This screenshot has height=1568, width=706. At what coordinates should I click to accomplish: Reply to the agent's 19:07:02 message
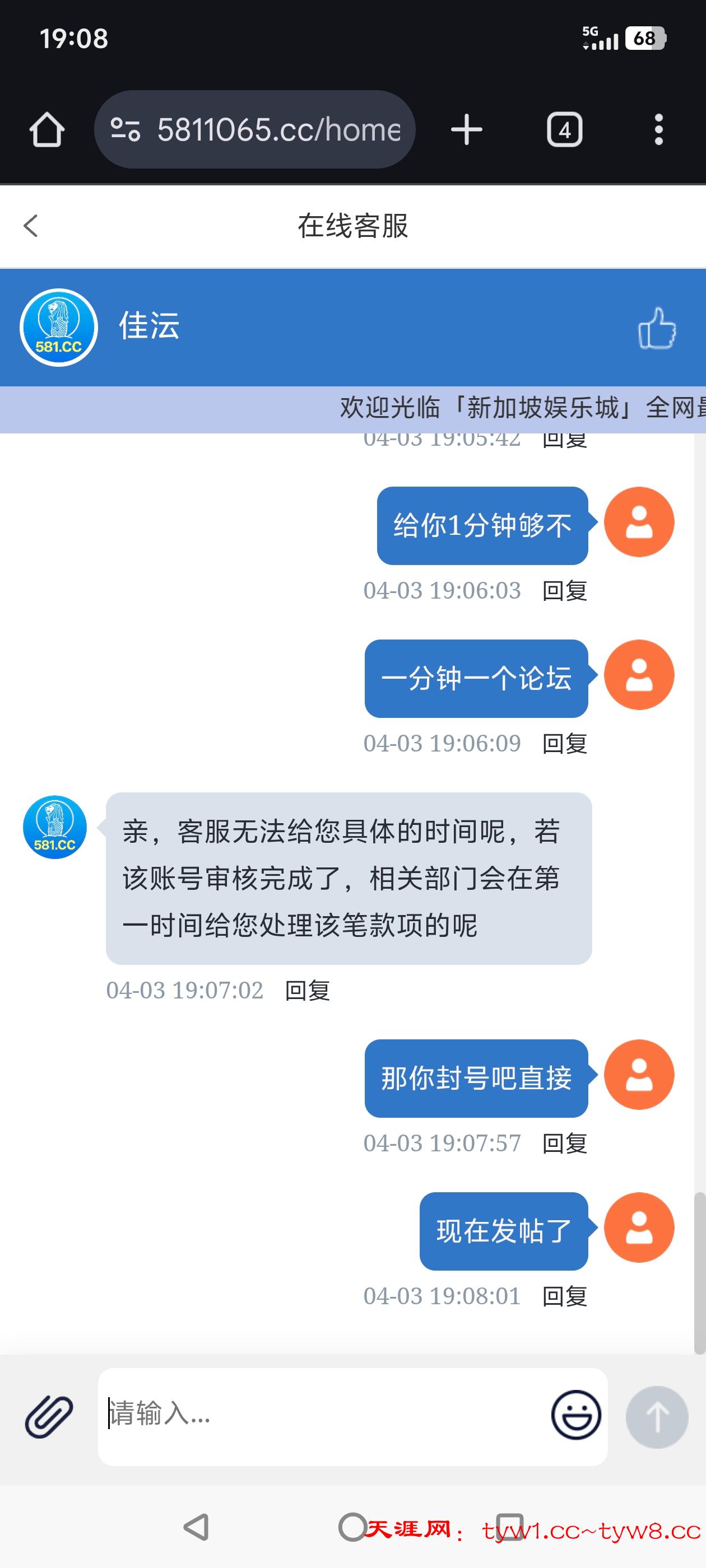tap(307, 991)
